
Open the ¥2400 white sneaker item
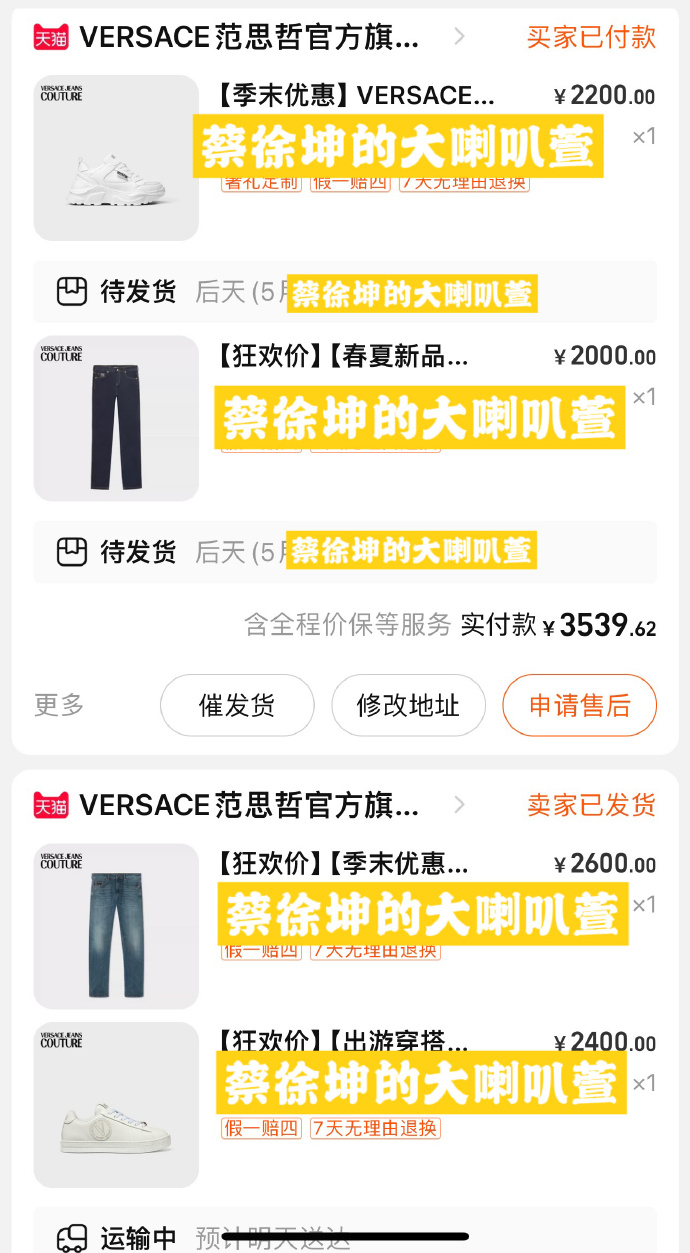coord(116,1104)
